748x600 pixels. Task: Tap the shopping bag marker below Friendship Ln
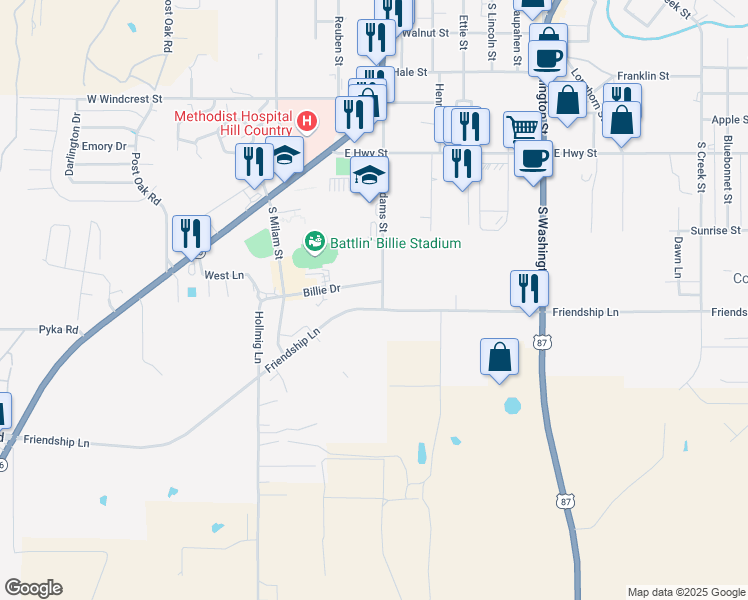tap(500, 357)
